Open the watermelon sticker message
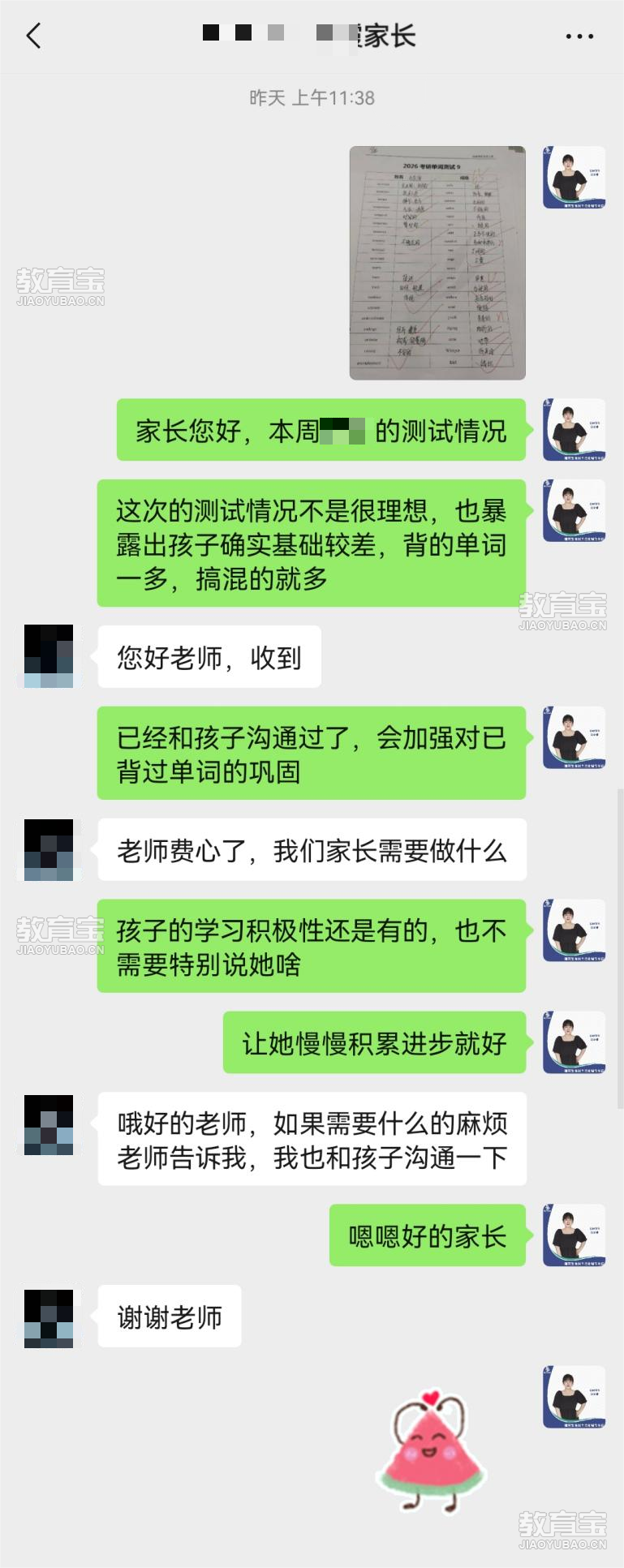 point(431,1451)
